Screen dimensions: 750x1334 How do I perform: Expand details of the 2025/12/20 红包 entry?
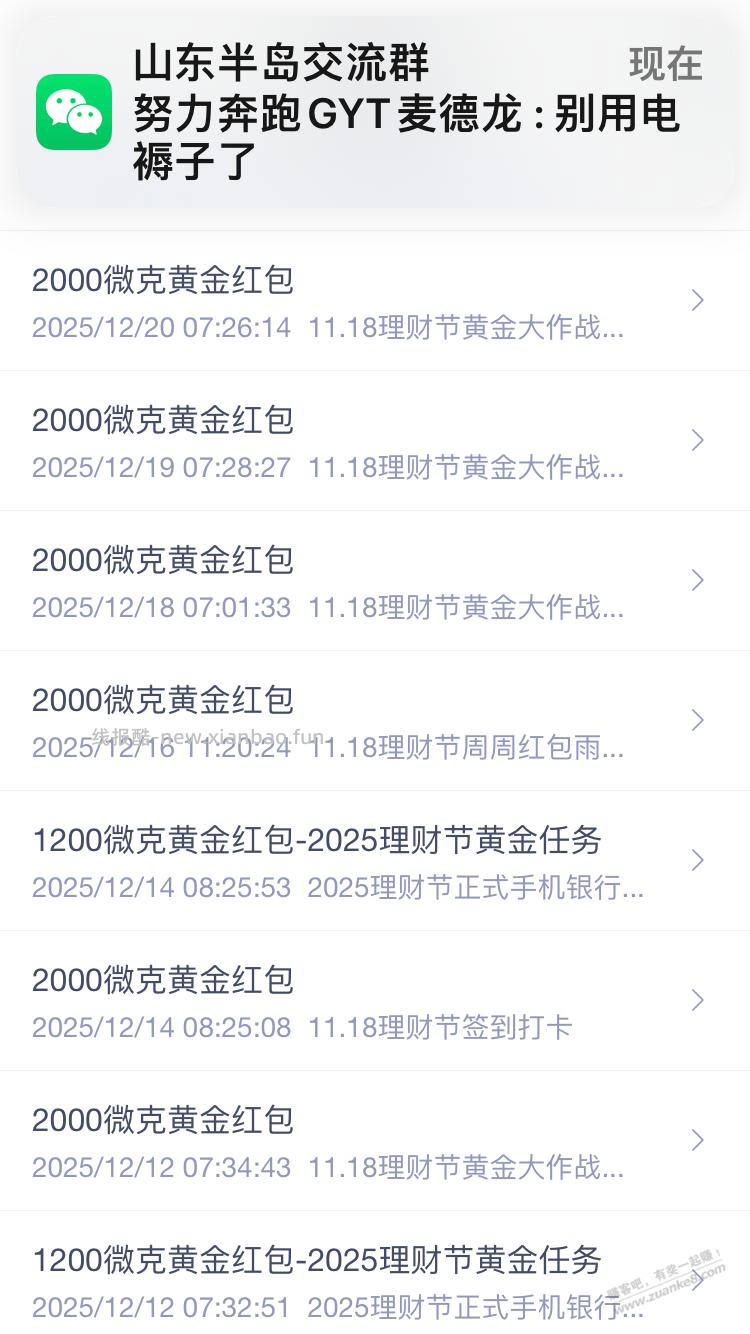click(162, 281)
